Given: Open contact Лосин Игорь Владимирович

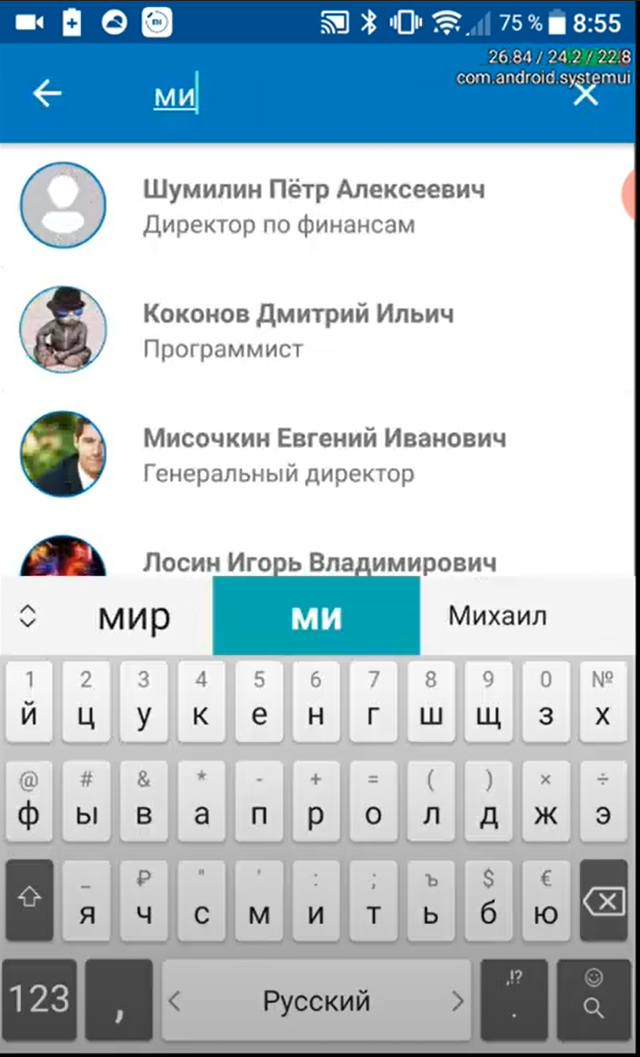Looking at the screenshot, I should point(319,561).
